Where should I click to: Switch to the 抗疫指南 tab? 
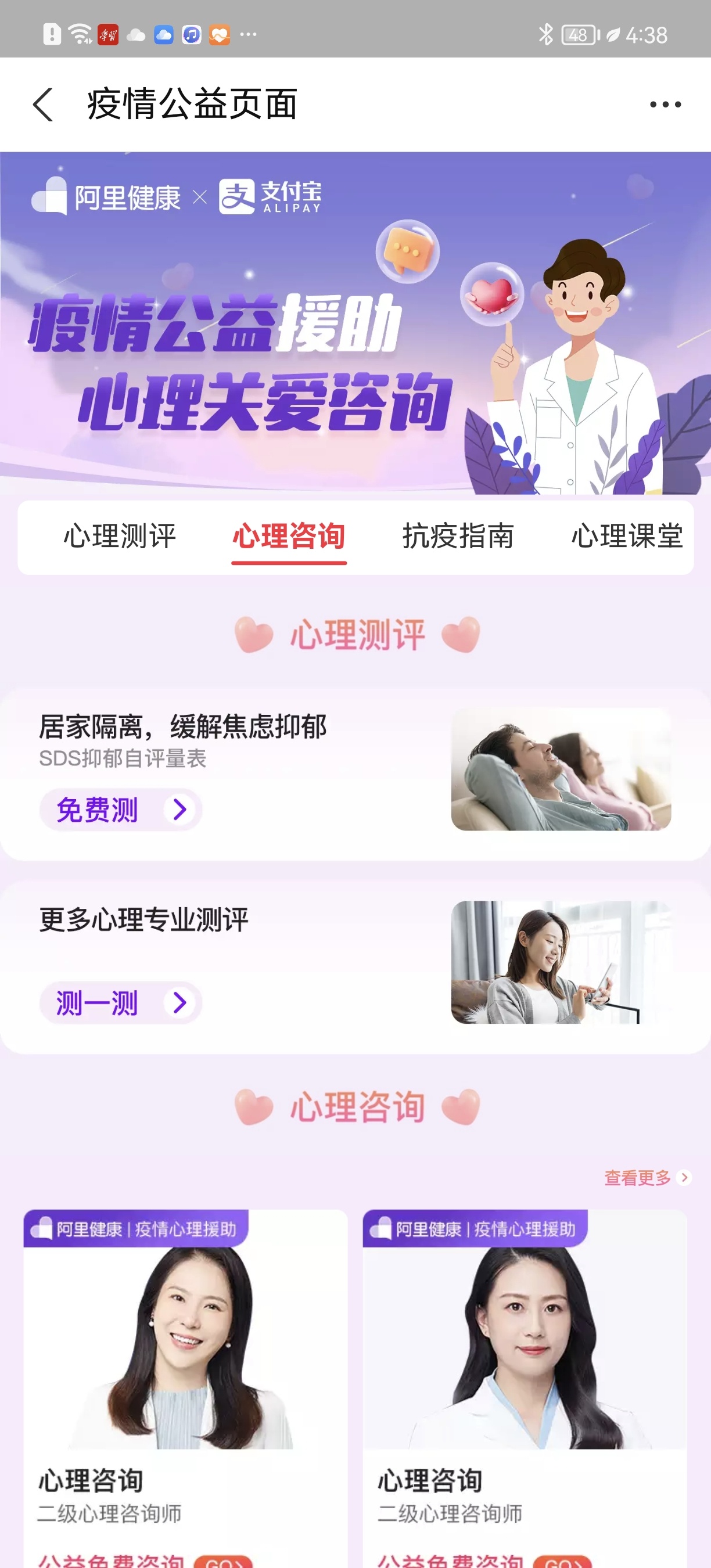point(458,536)
